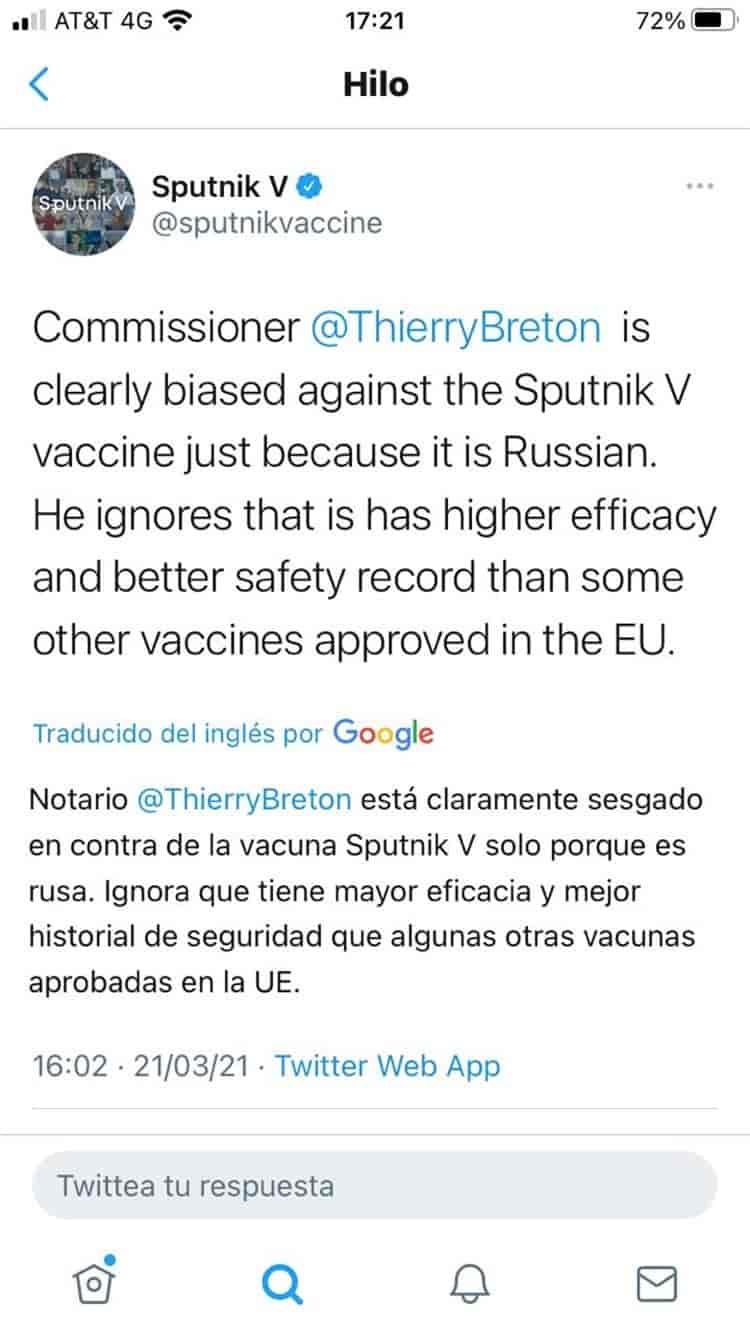
Task: Switch to the Search tab
Action: coord(281,1283)
